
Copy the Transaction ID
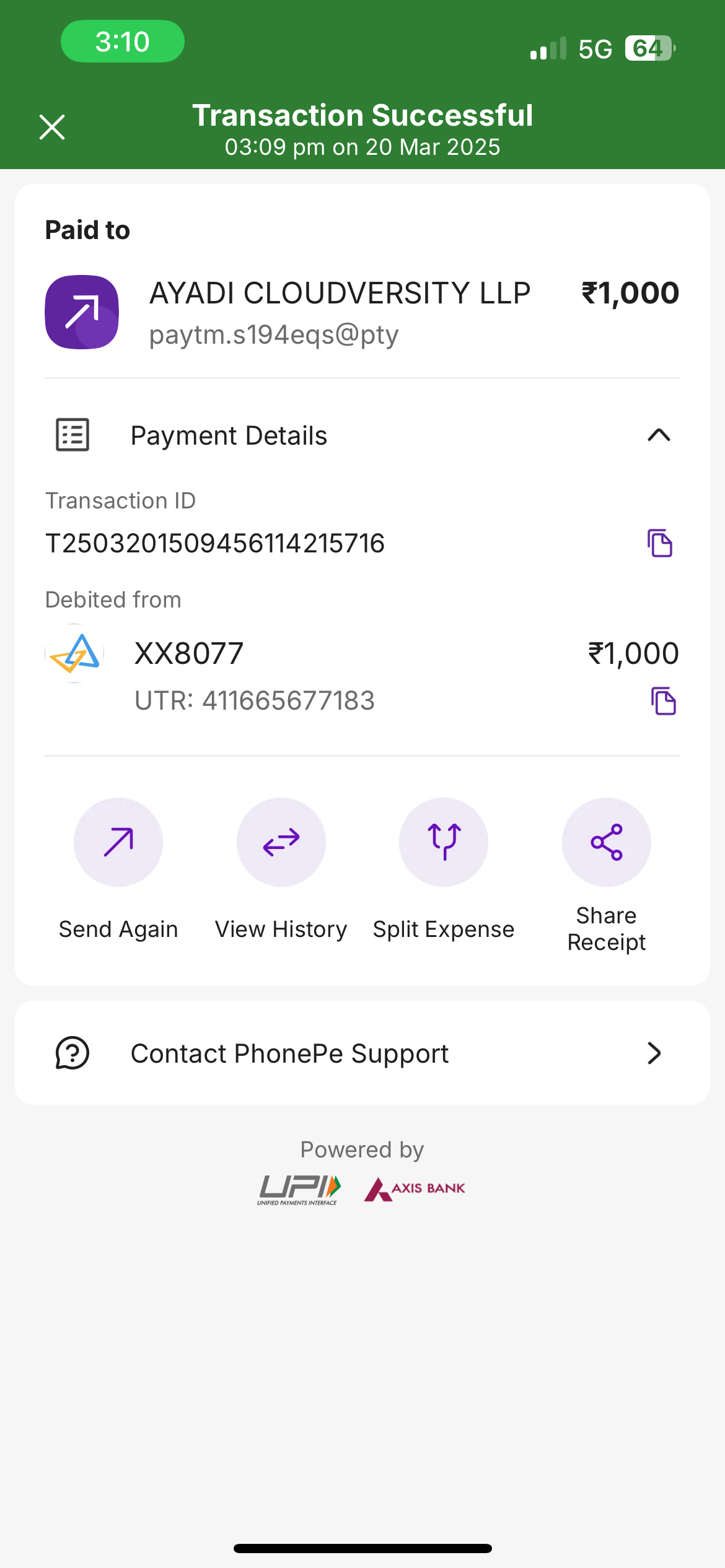click(660, 543)
